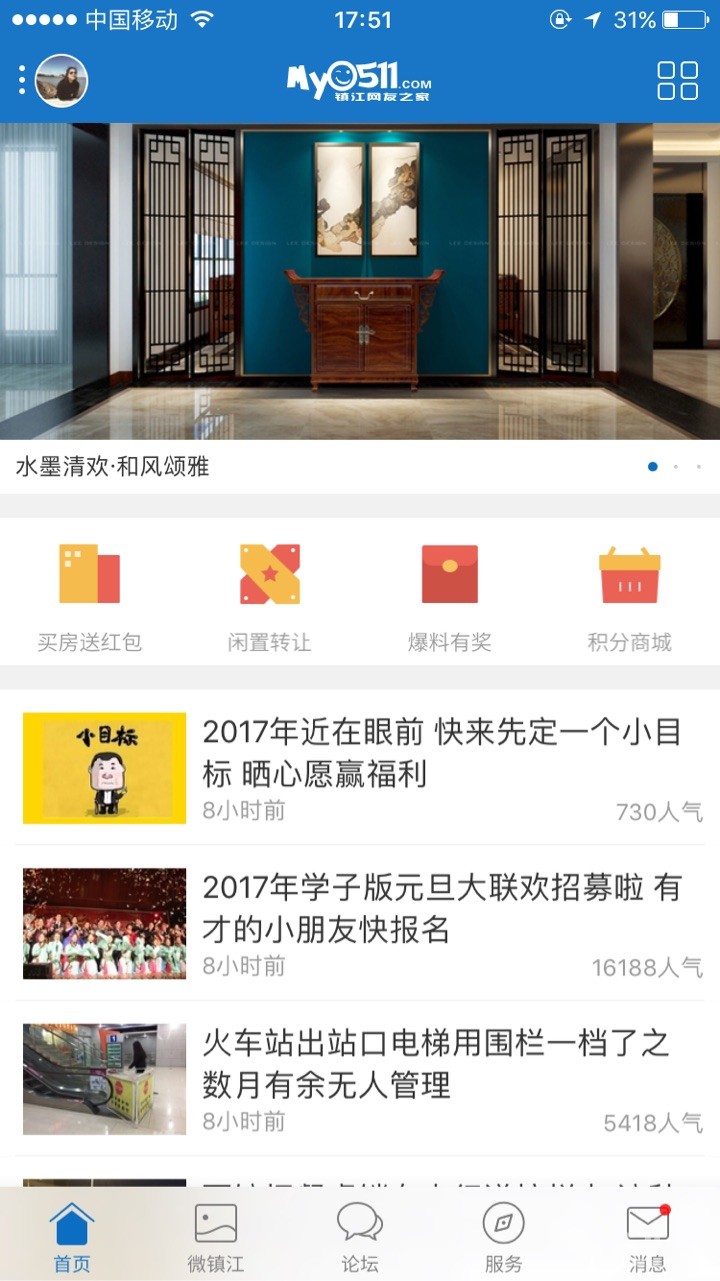Switch to the 首页 tab
The height and width of the screenshot is (1281, 720).
coord(72,1236)
